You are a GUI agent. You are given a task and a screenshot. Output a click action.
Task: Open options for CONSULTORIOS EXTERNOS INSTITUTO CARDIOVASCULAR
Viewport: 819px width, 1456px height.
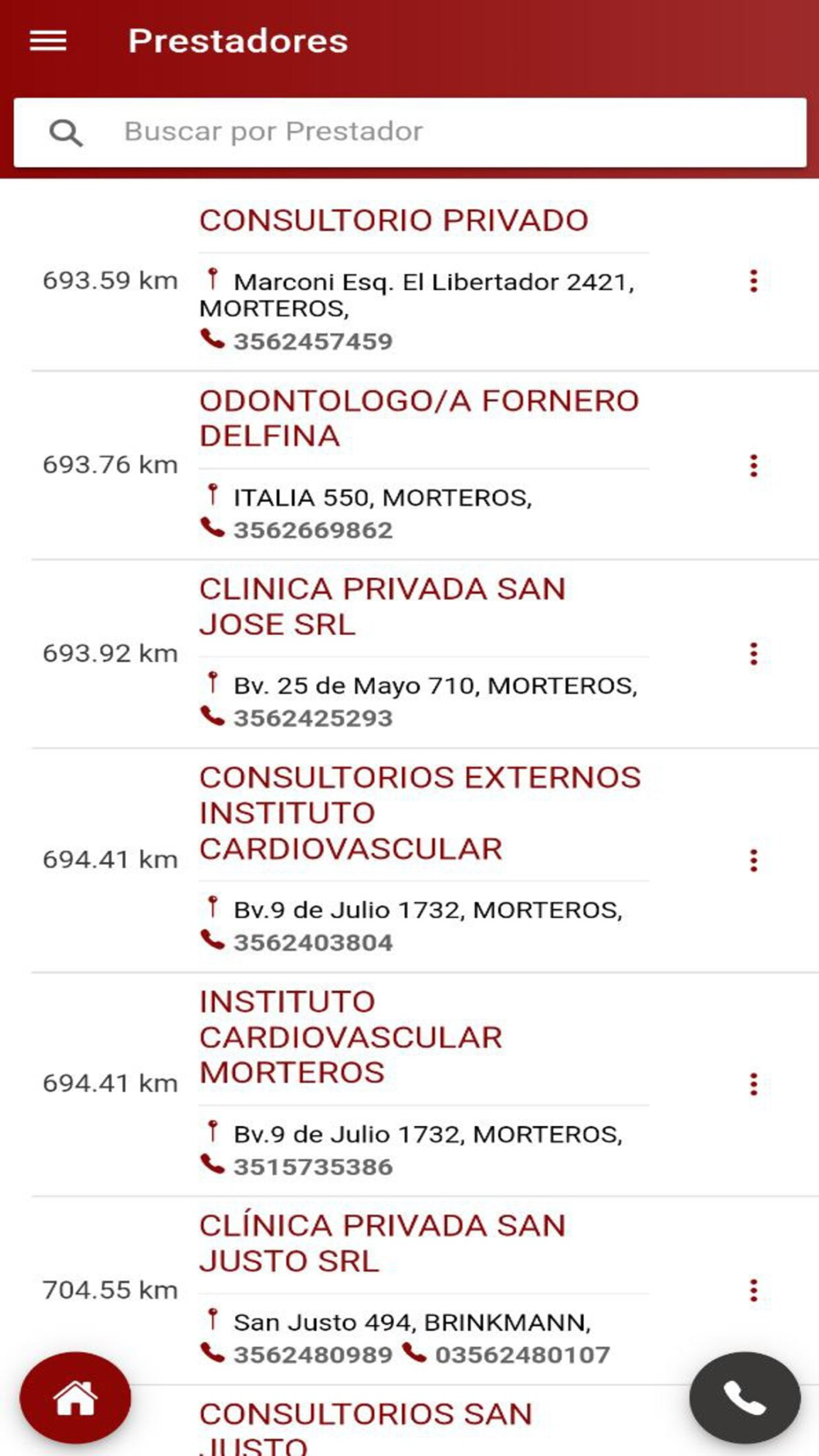753,860
